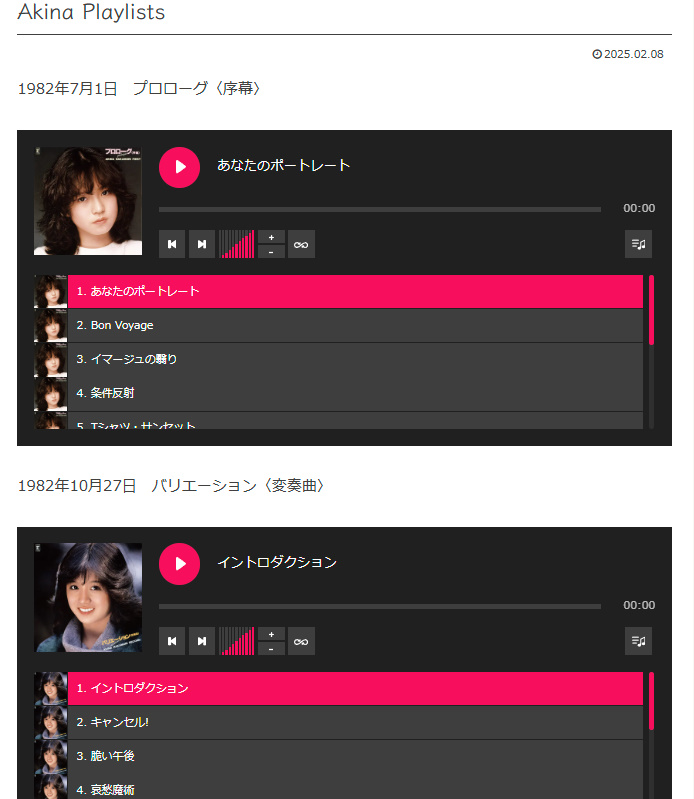Toggle playlist view in プロローグ player
694x799 pixels.
click(638, 244)
